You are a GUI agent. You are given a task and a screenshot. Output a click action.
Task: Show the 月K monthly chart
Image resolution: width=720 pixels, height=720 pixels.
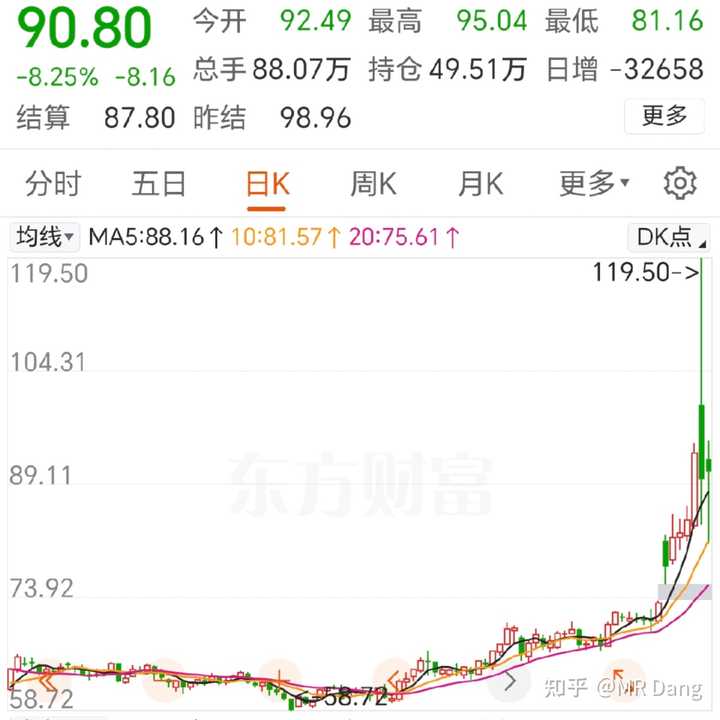point(480,184)
